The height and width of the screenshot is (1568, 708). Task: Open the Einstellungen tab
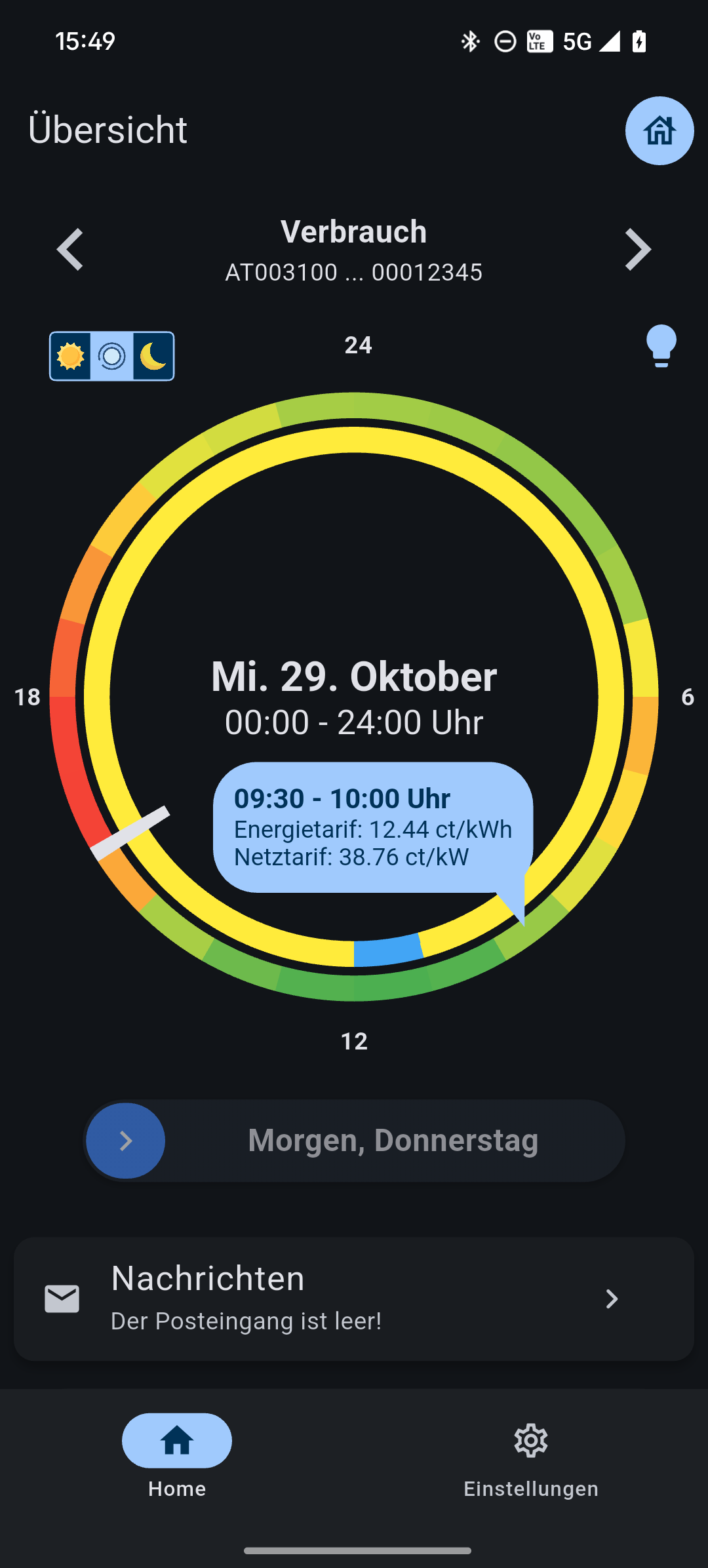pos(530,1455)
